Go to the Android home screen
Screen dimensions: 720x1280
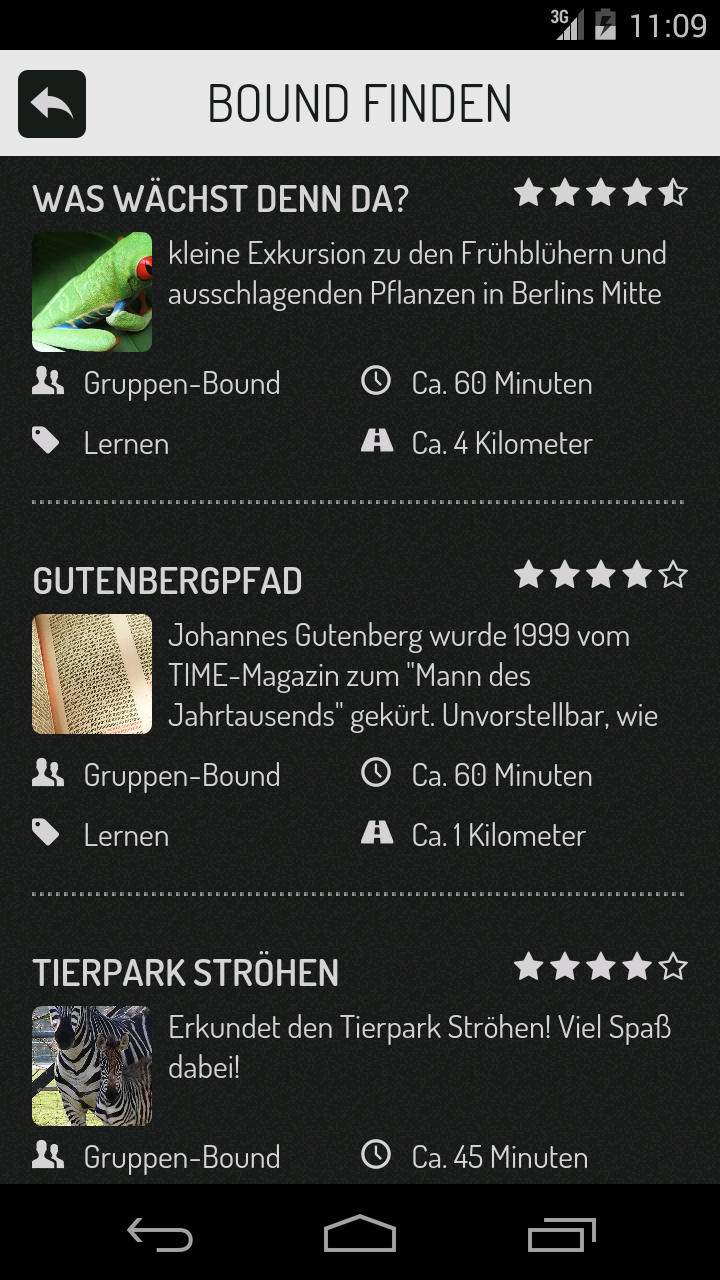(x=360, y=1234)
